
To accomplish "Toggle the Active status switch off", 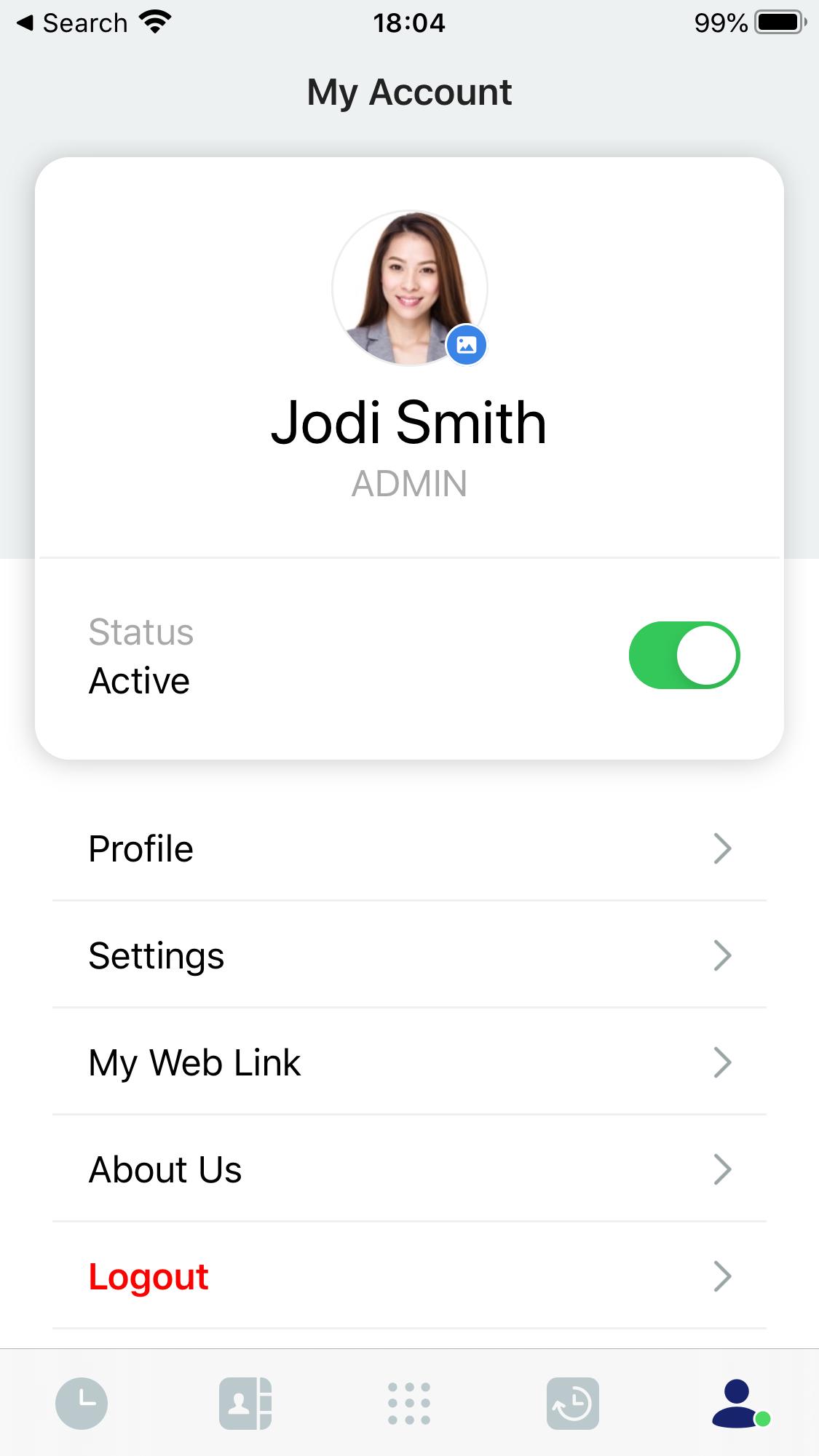I will 684,655.
